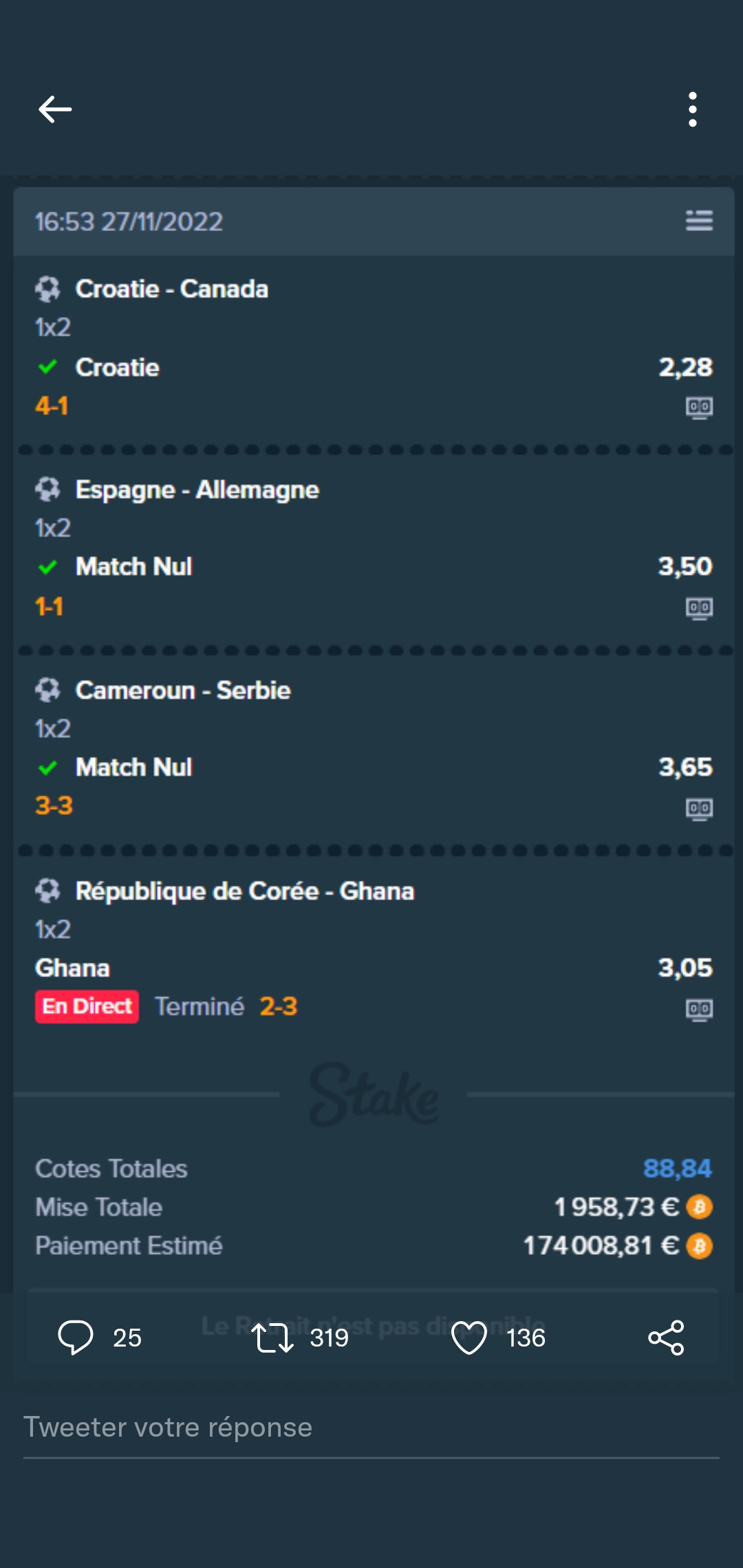Share this tweet

point(666,1337)
